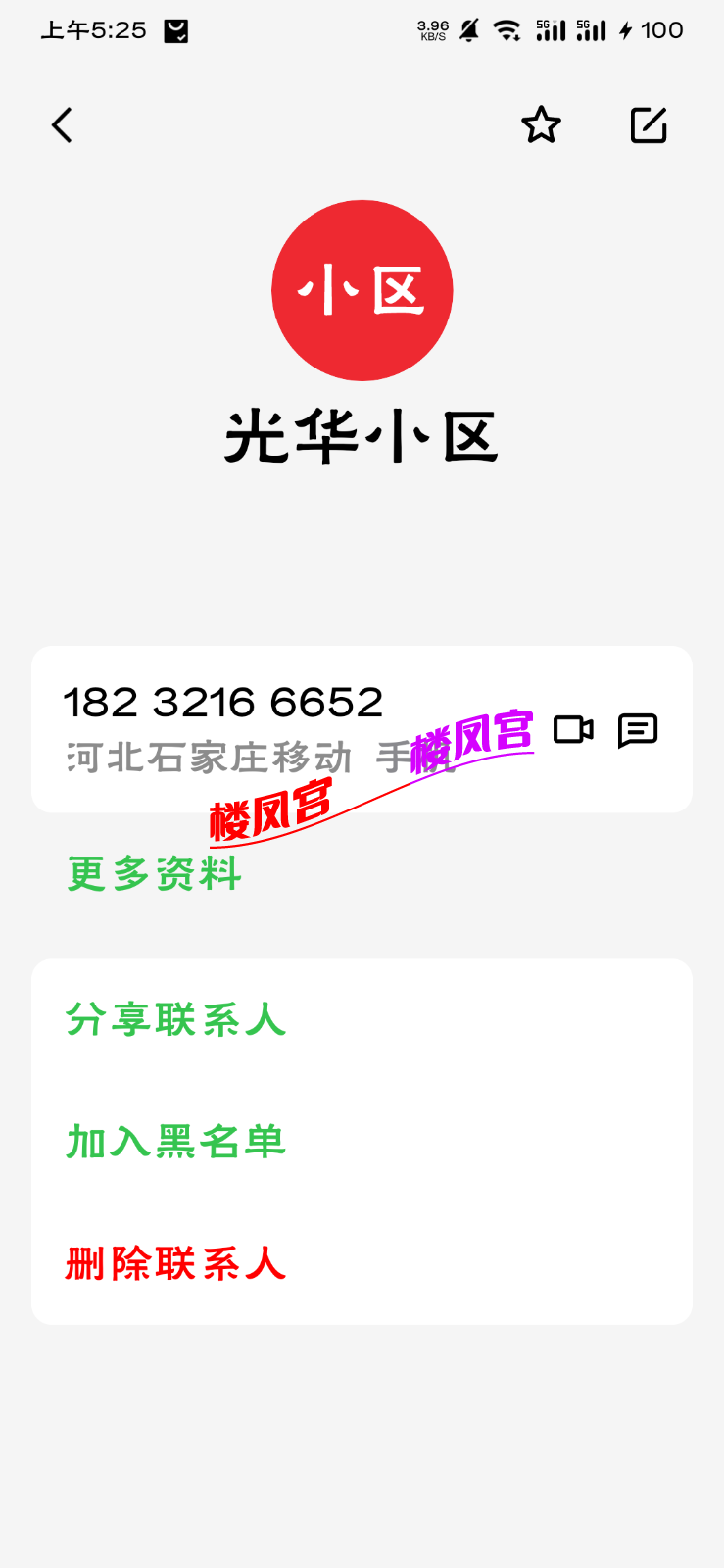The height and width of the screenshot is (1568, 724).
Task: Tap the Wi-Fi icon in the status bar
Action: tap(507, 29)
